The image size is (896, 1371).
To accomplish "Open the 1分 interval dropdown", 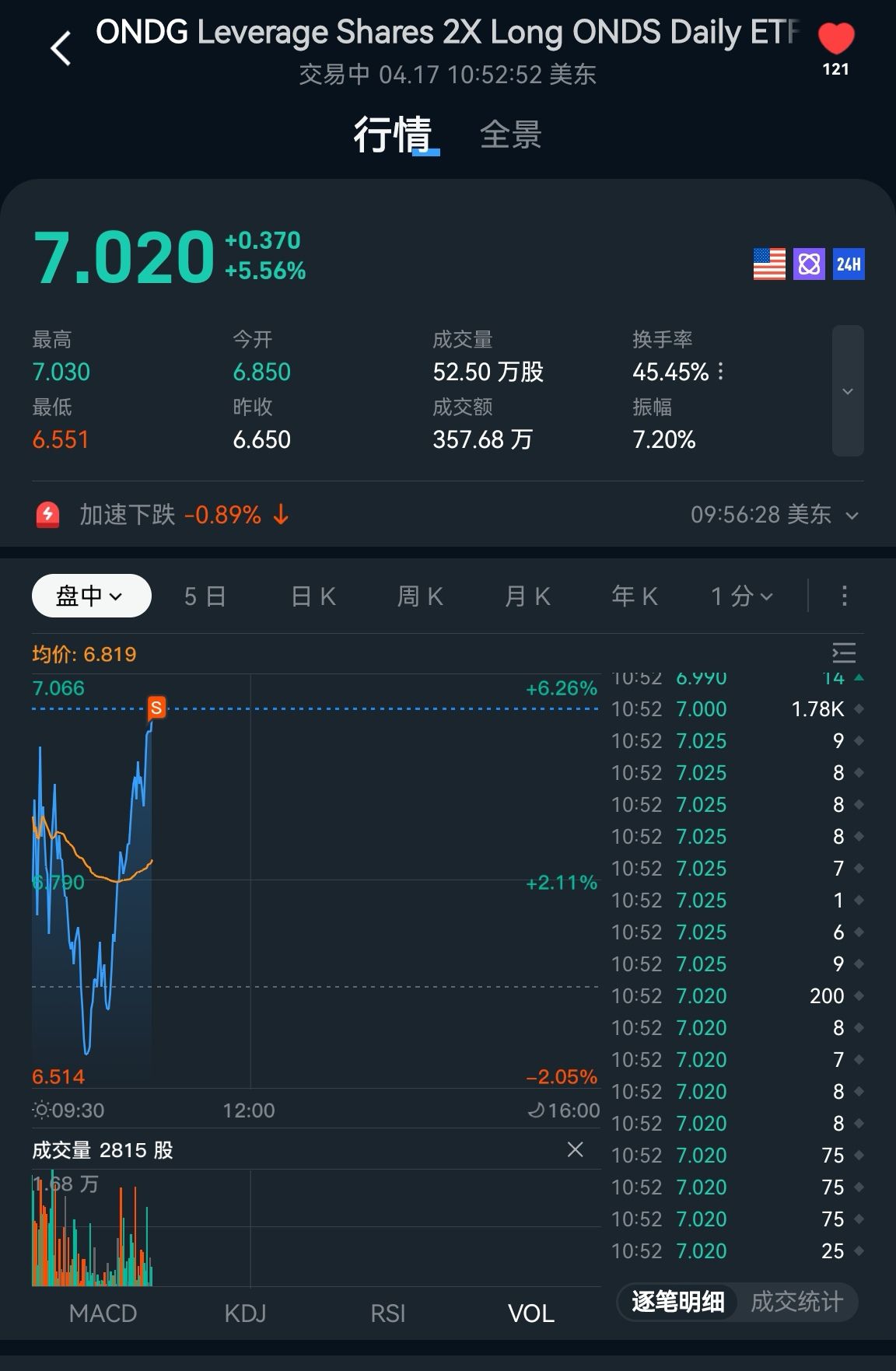I will click(x=741, y=596).
